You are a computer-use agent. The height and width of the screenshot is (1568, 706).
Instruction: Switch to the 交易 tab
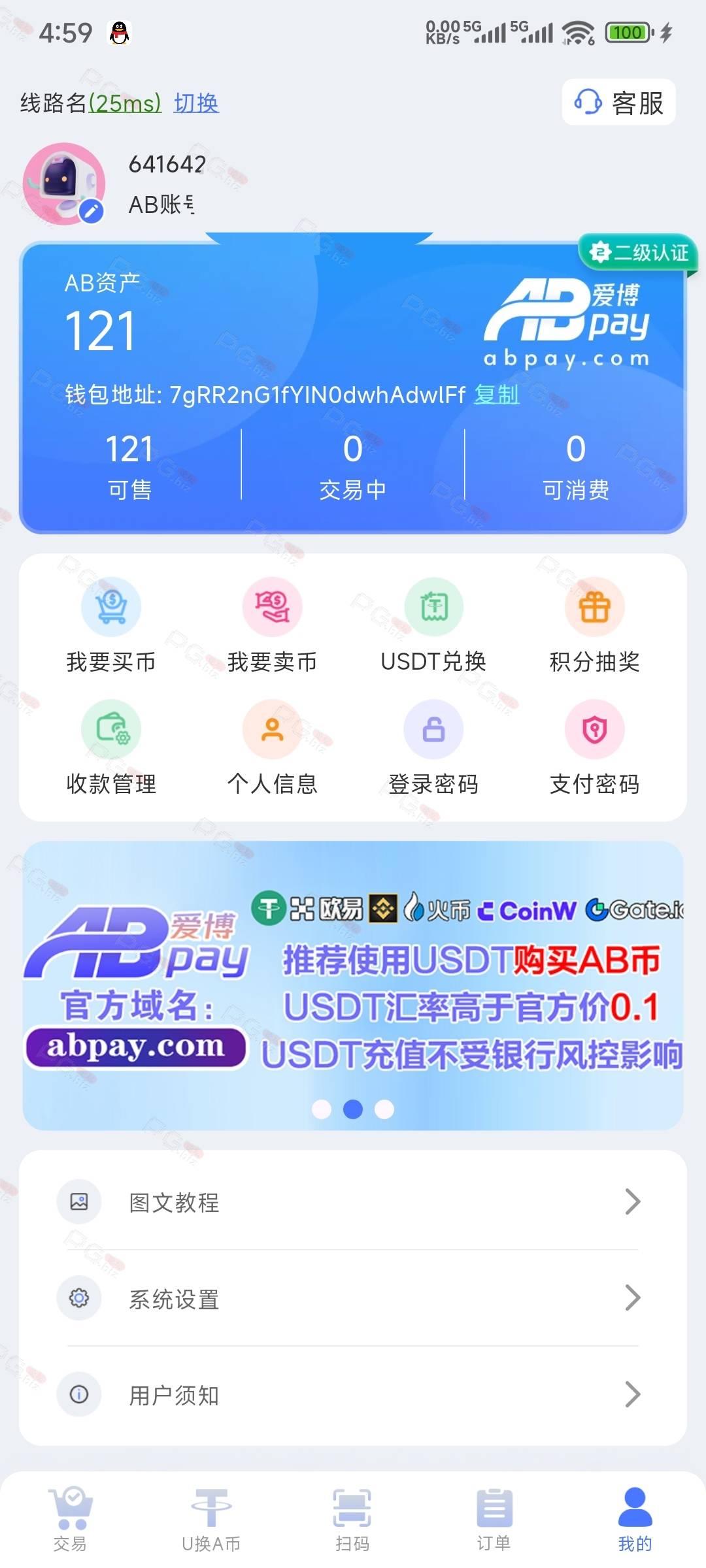(70, 1519)
